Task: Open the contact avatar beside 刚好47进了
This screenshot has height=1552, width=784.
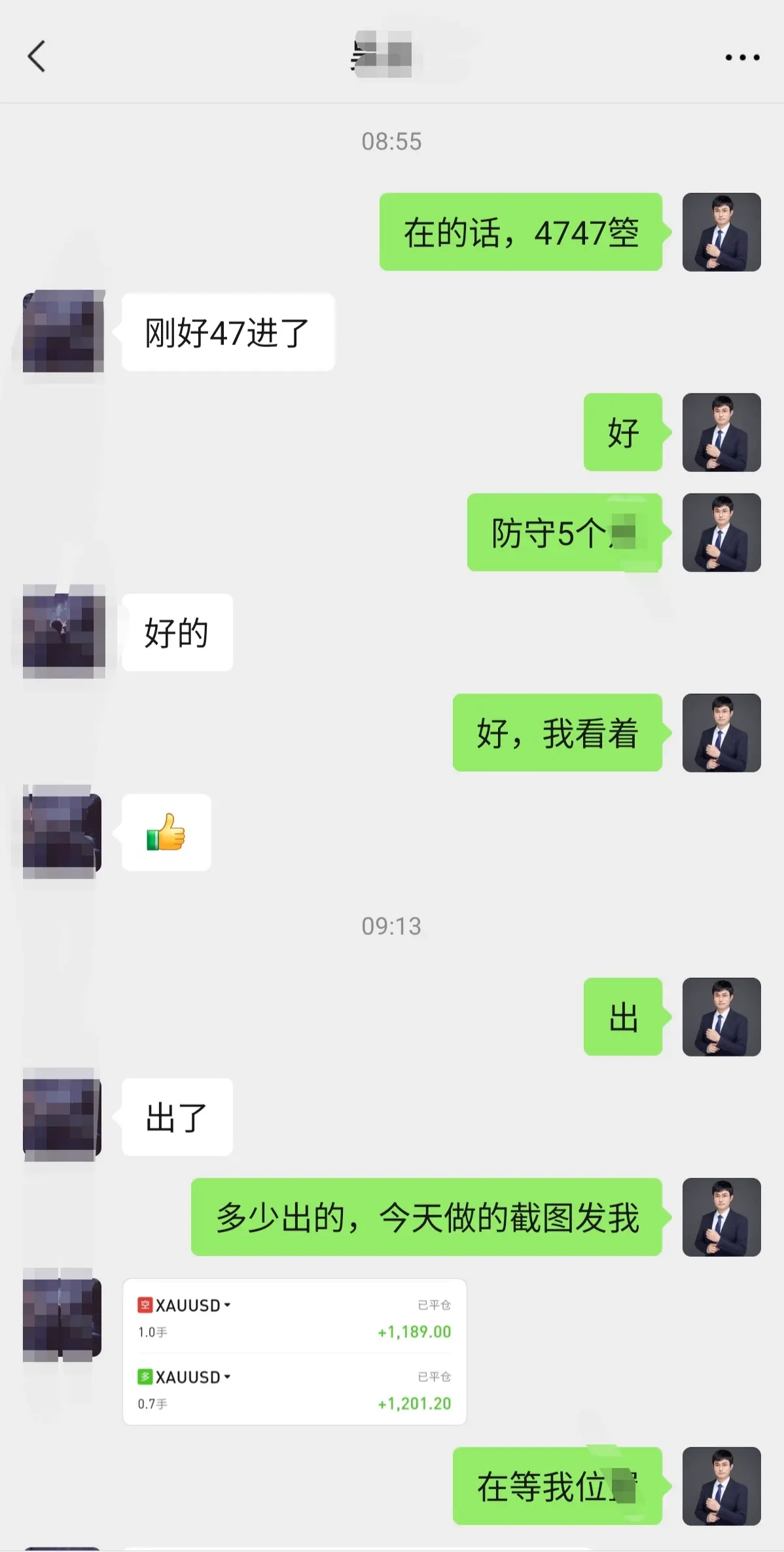Action: click(x=62, y=334)
